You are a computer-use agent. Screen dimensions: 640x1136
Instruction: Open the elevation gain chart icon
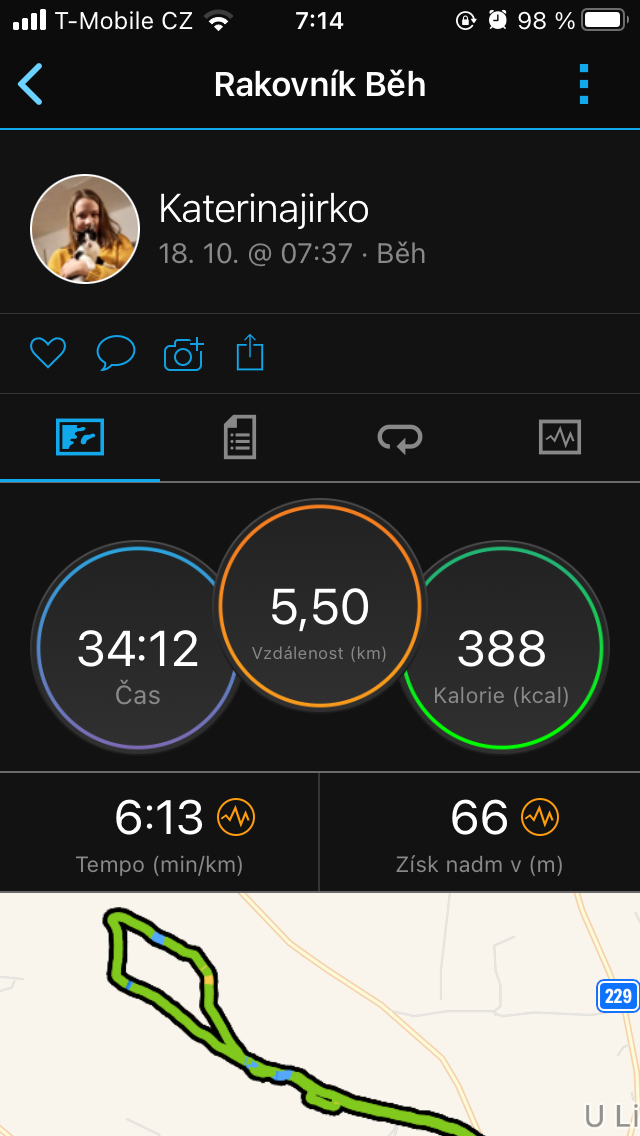pyautogui.click(x=540, y=818)
